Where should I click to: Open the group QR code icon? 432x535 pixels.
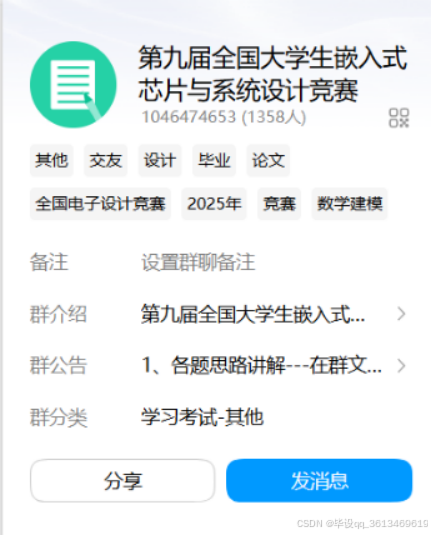399,118
